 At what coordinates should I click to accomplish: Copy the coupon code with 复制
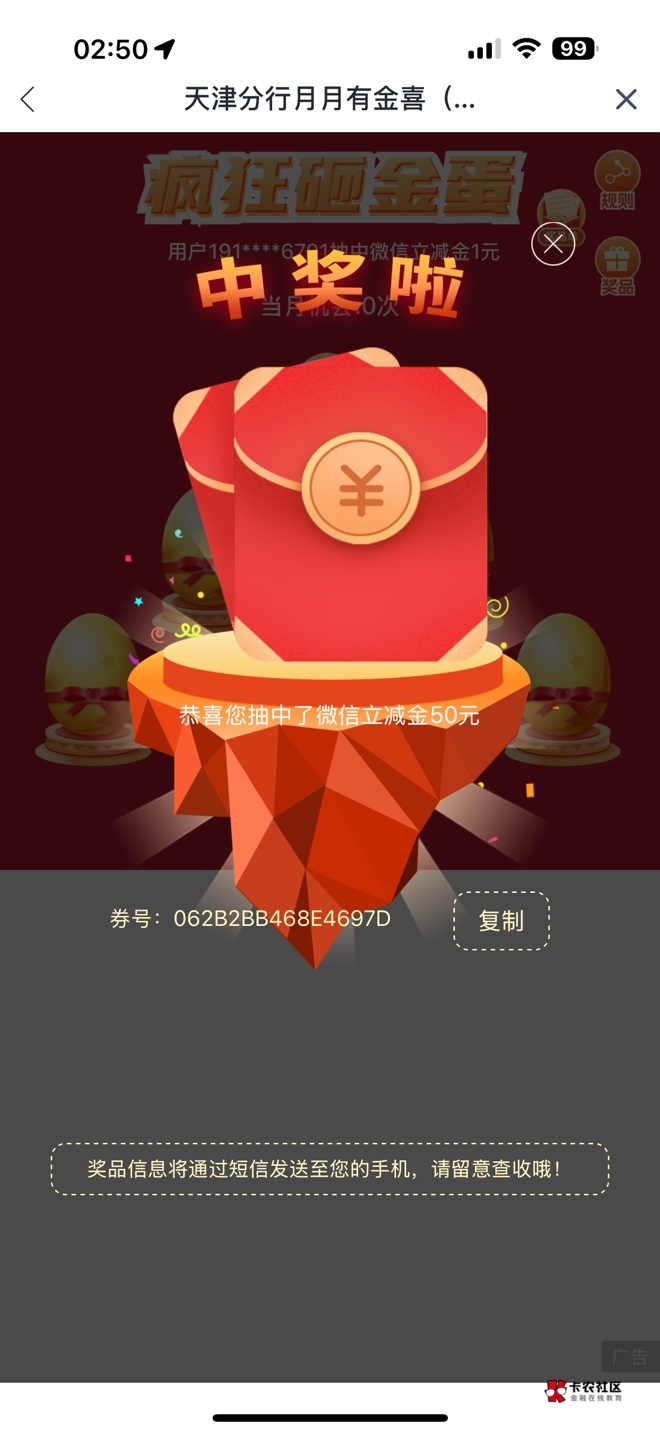click(x=501, y=920)
